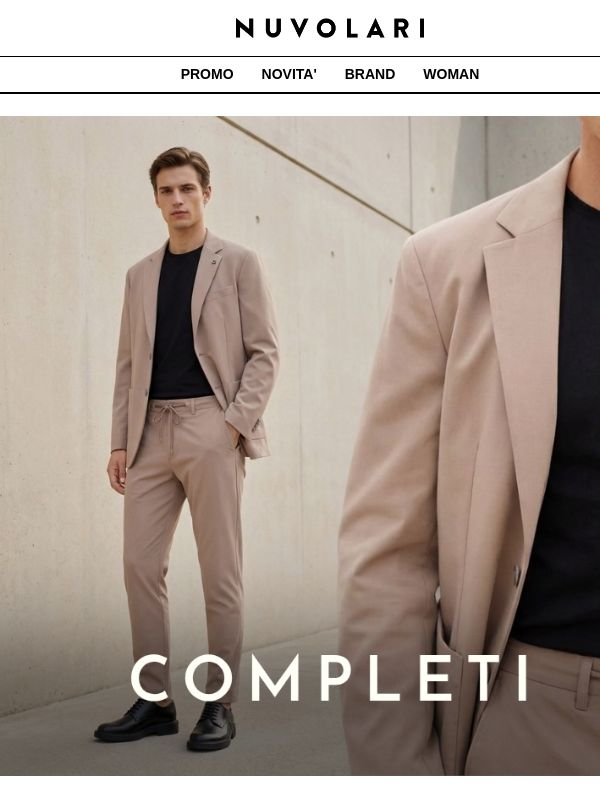Switch to the WOMAN section

[x=451, y=74]
